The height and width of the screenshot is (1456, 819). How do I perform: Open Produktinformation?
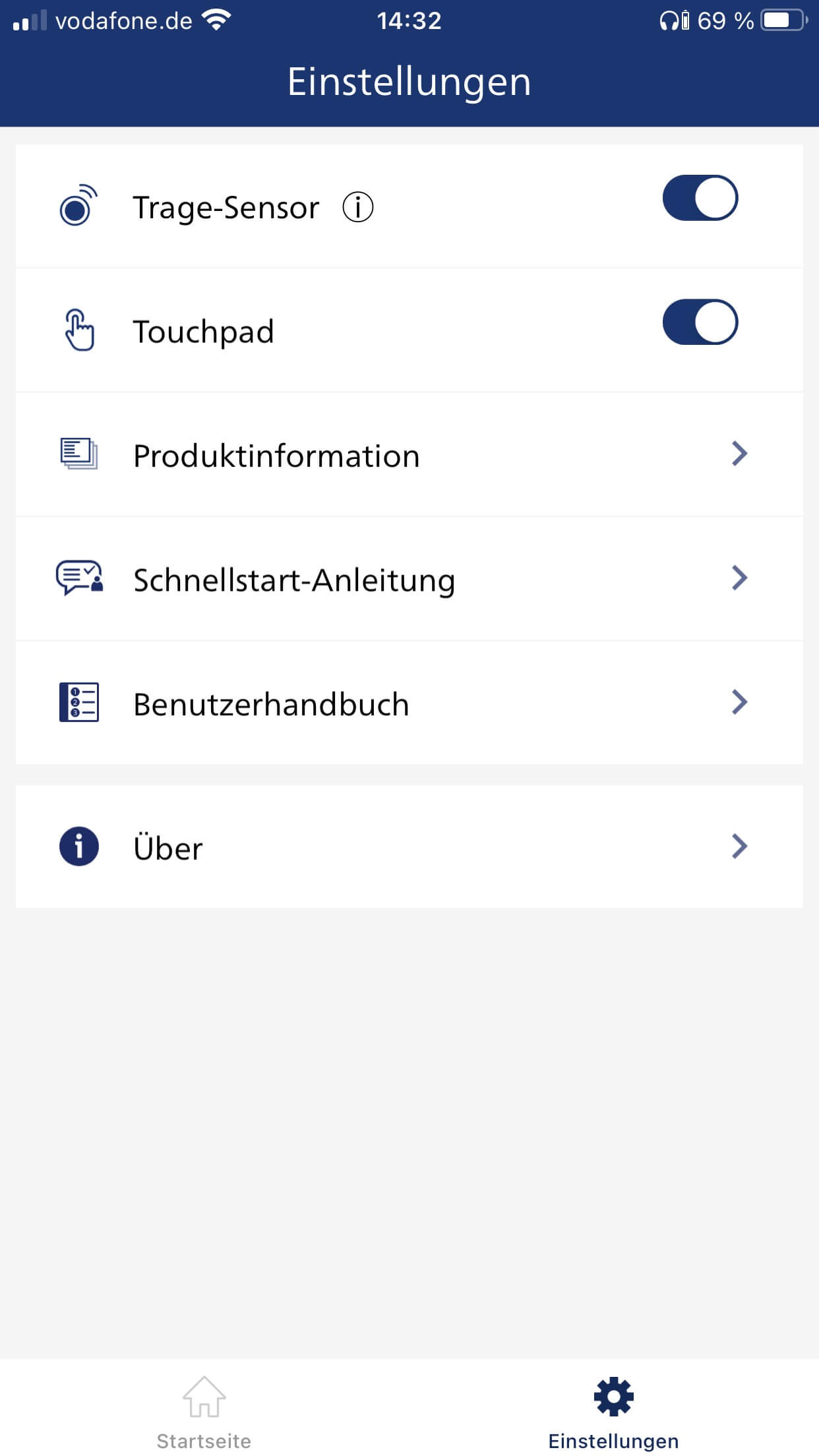point(409,455)
